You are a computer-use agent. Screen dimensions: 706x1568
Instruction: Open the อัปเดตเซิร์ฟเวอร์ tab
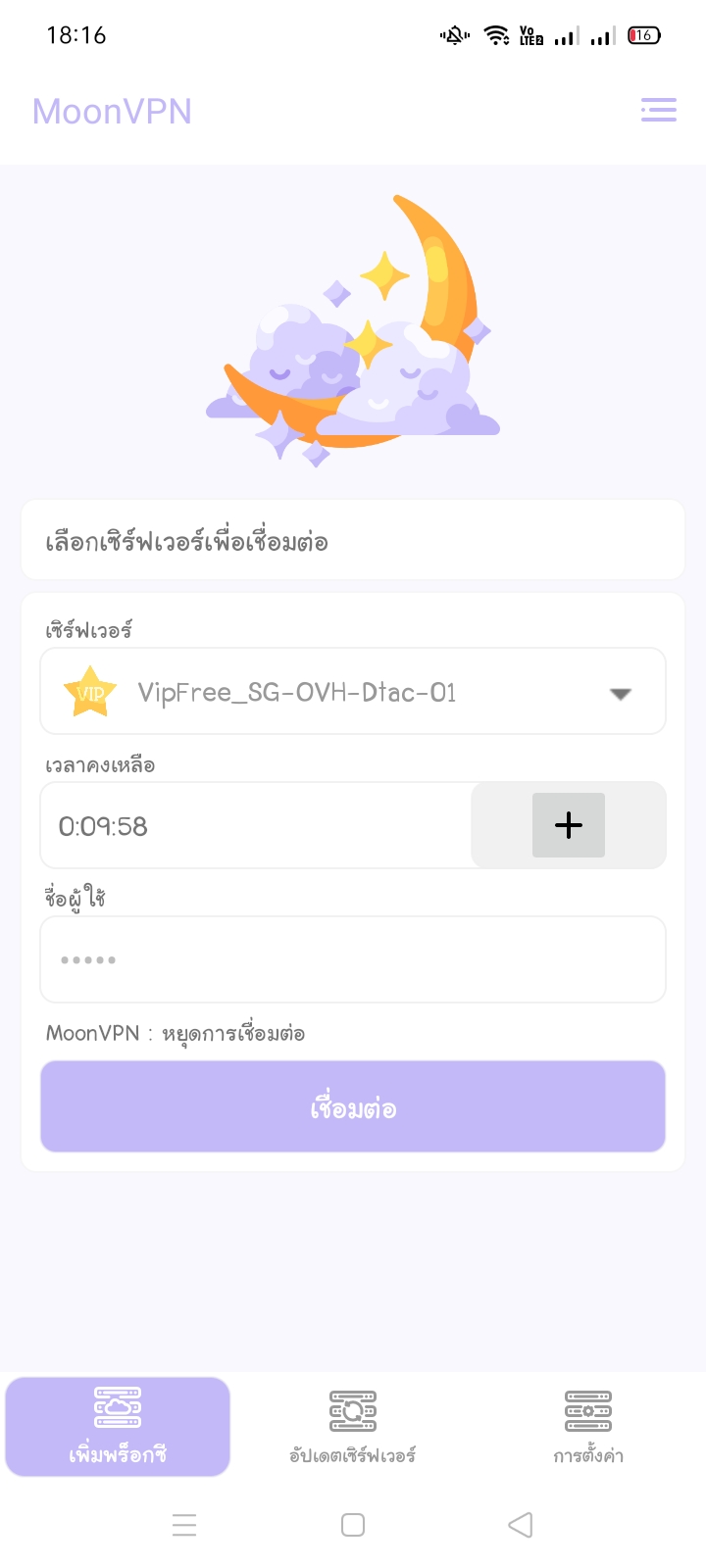click(x=353, y=1426)
